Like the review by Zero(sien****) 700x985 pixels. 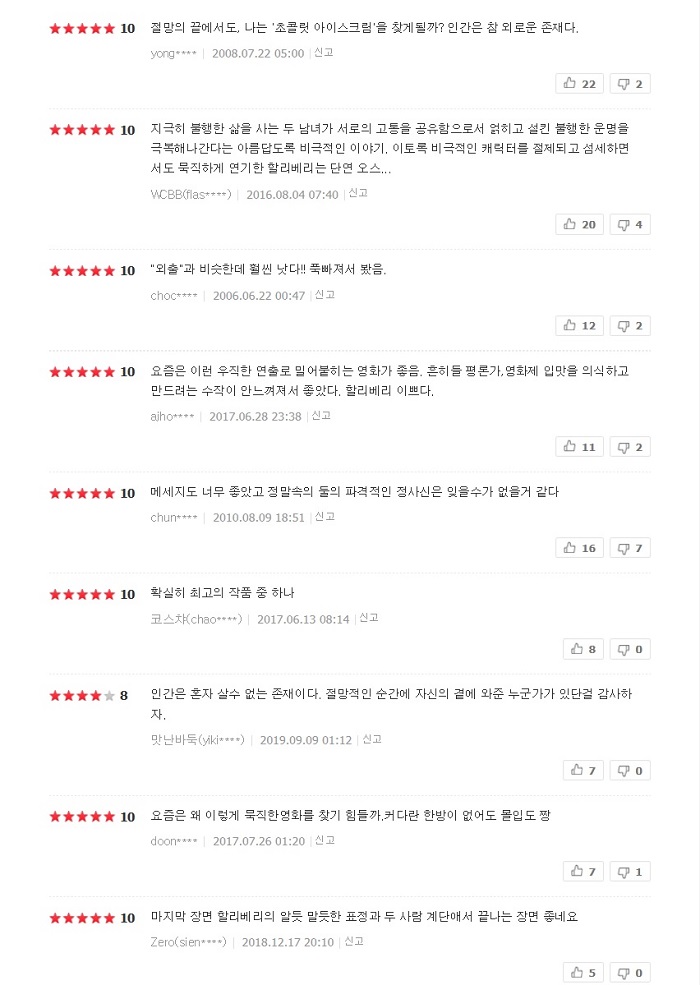(583, 973)
